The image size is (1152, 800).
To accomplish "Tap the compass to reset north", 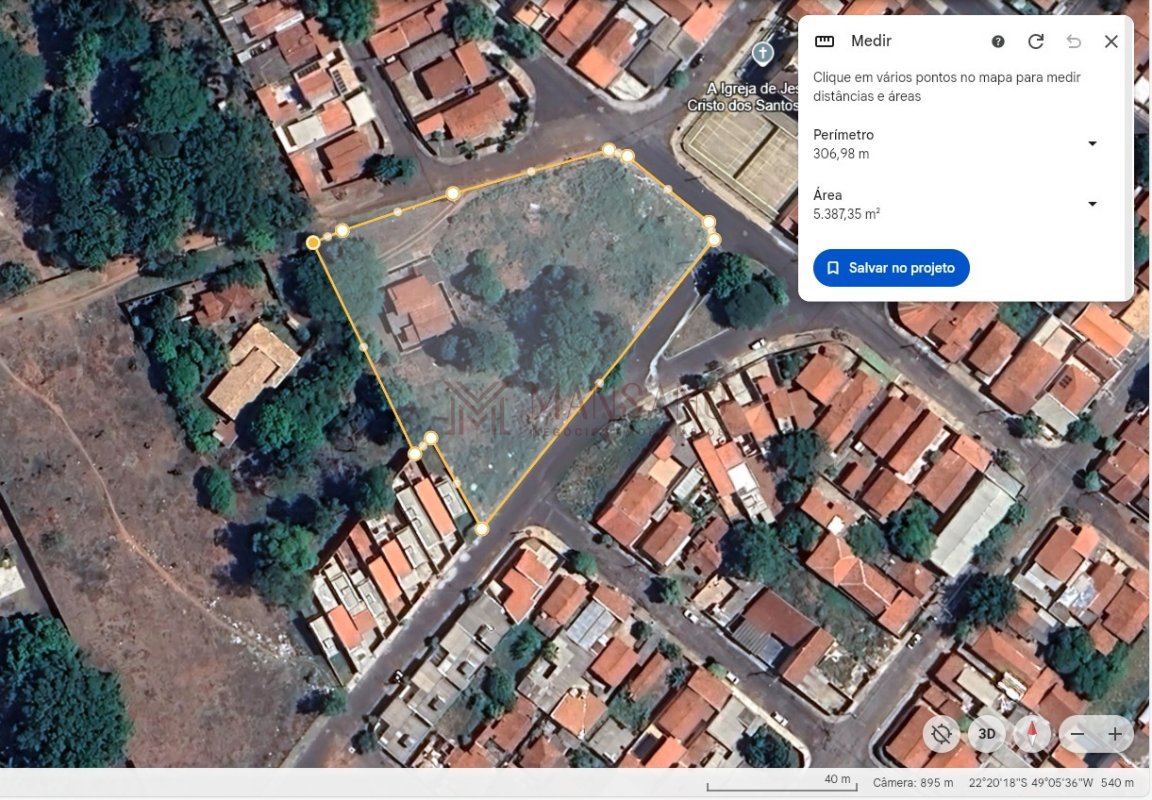I will [1032, 734].
